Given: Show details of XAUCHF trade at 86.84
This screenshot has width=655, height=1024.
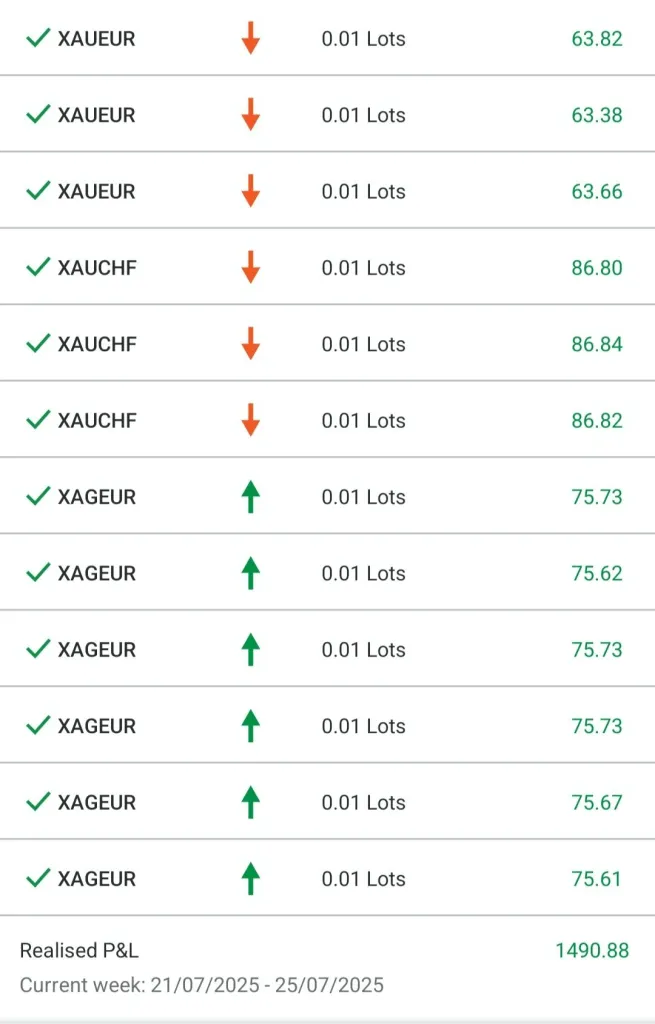Looking at the screenshot, I should pyautogui.click(x=327, y=344).
